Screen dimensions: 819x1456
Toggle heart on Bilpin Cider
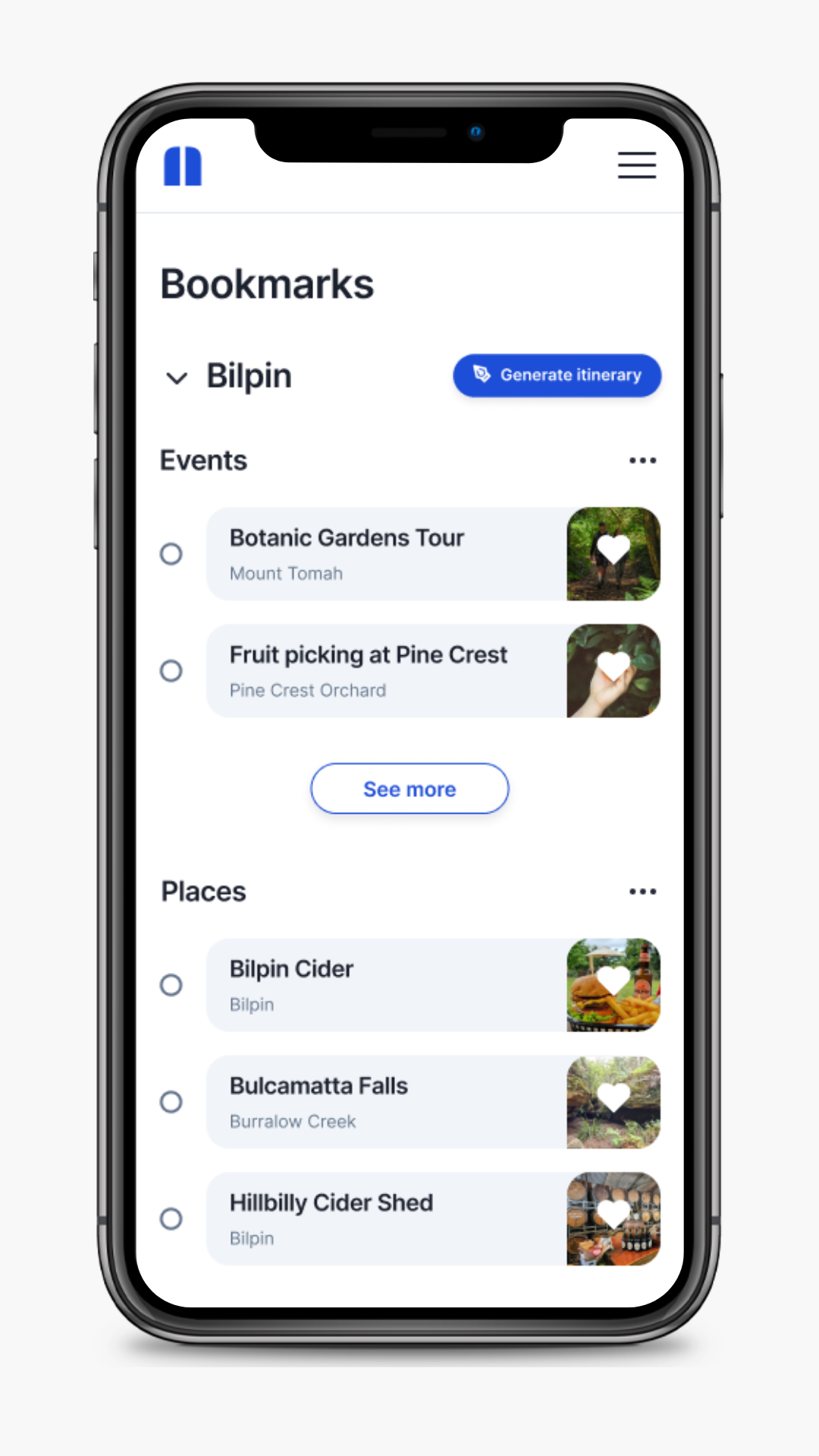point(613,980)
